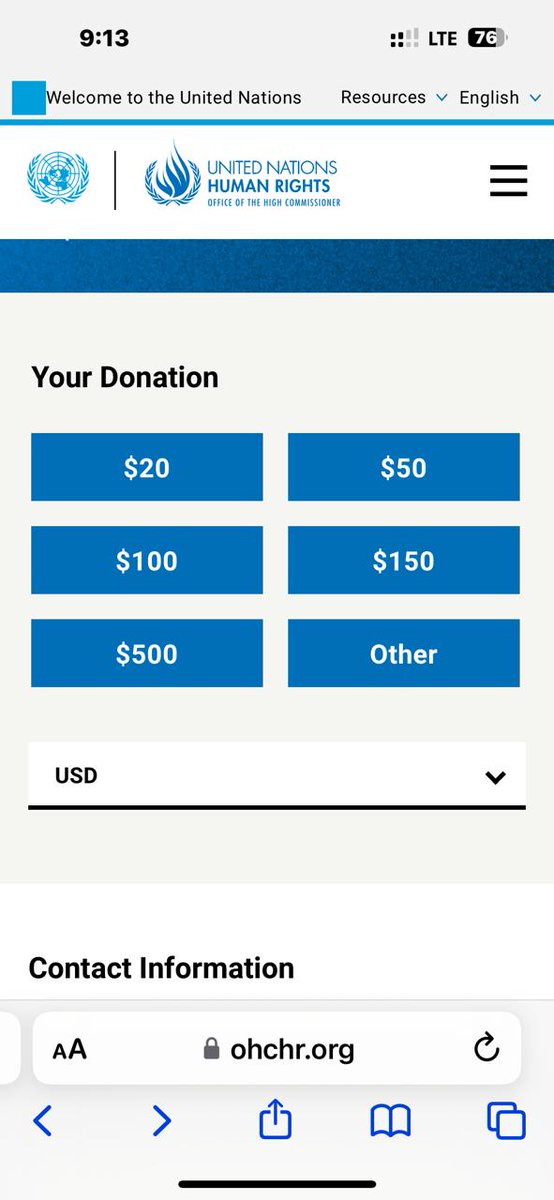Show all open browser tabs
Viewport: 554px width, 1200px height.
pos(506,1121)
